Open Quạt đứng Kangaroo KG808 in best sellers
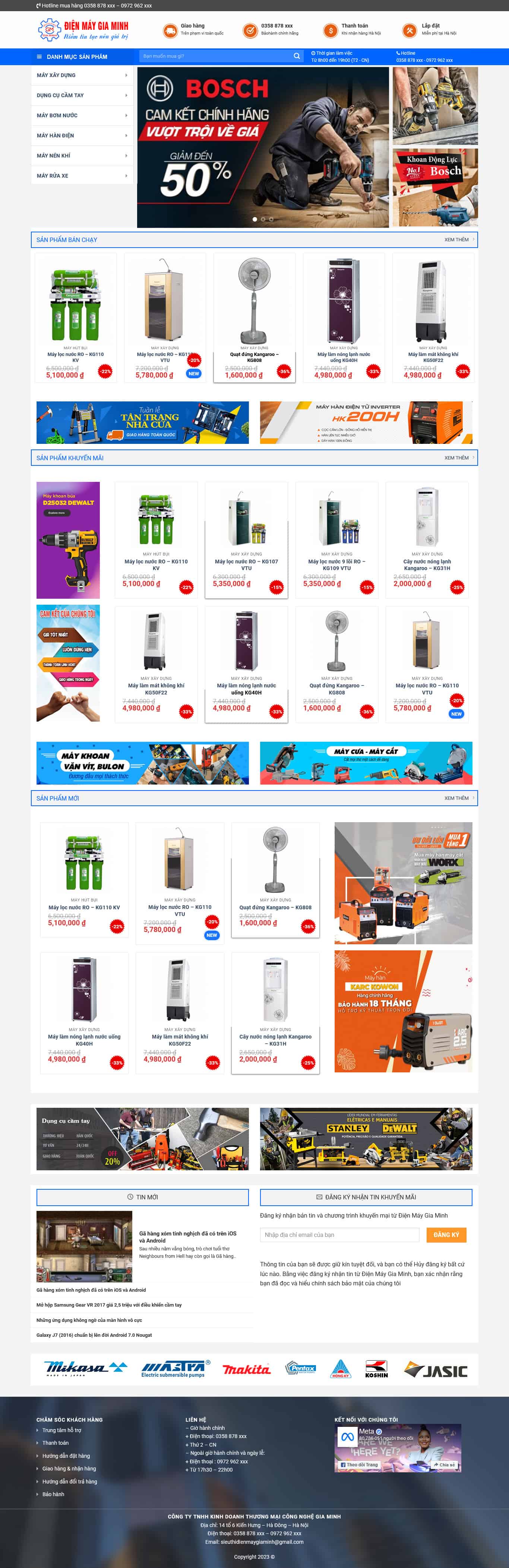 (254, 357)
